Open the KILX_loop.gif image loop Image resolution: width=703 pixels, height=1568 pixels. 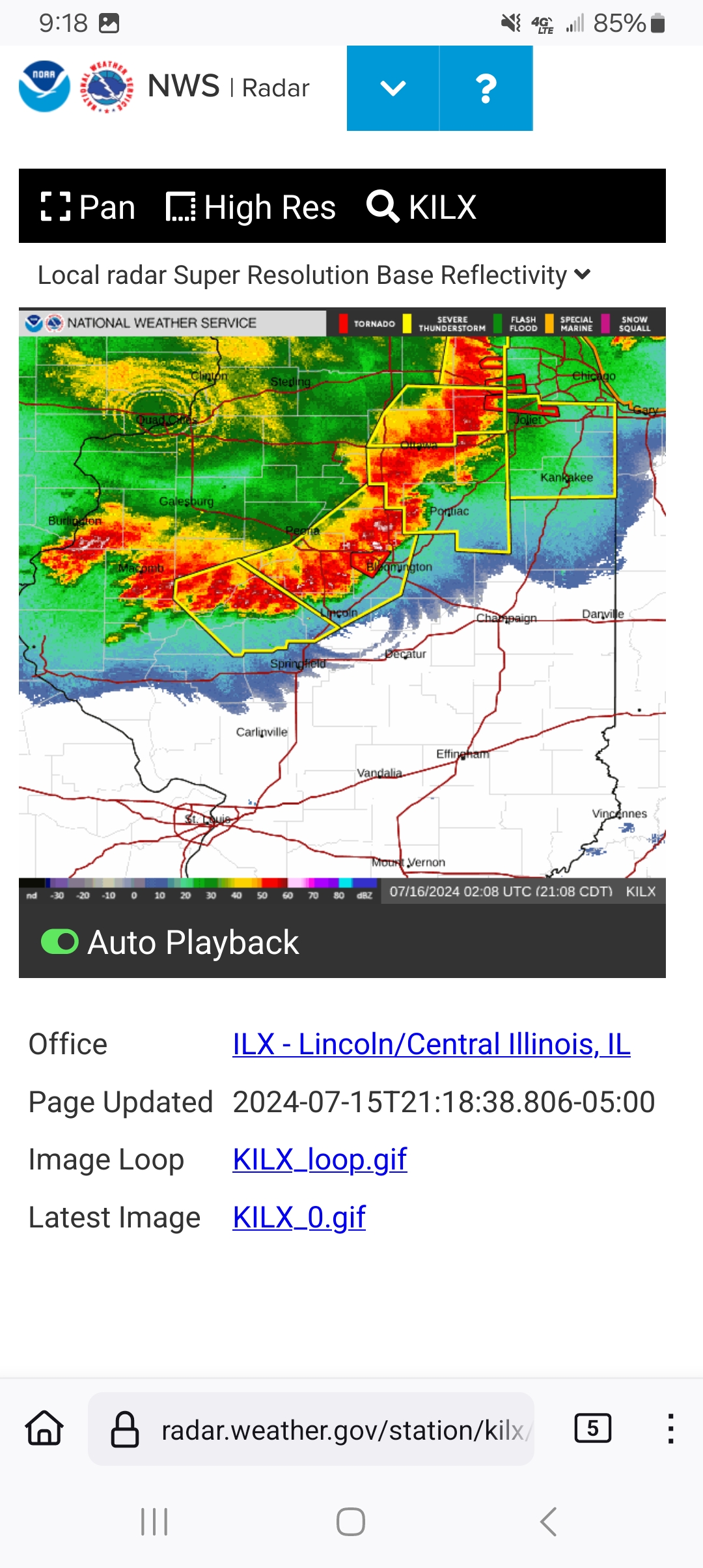(320, 1159)
